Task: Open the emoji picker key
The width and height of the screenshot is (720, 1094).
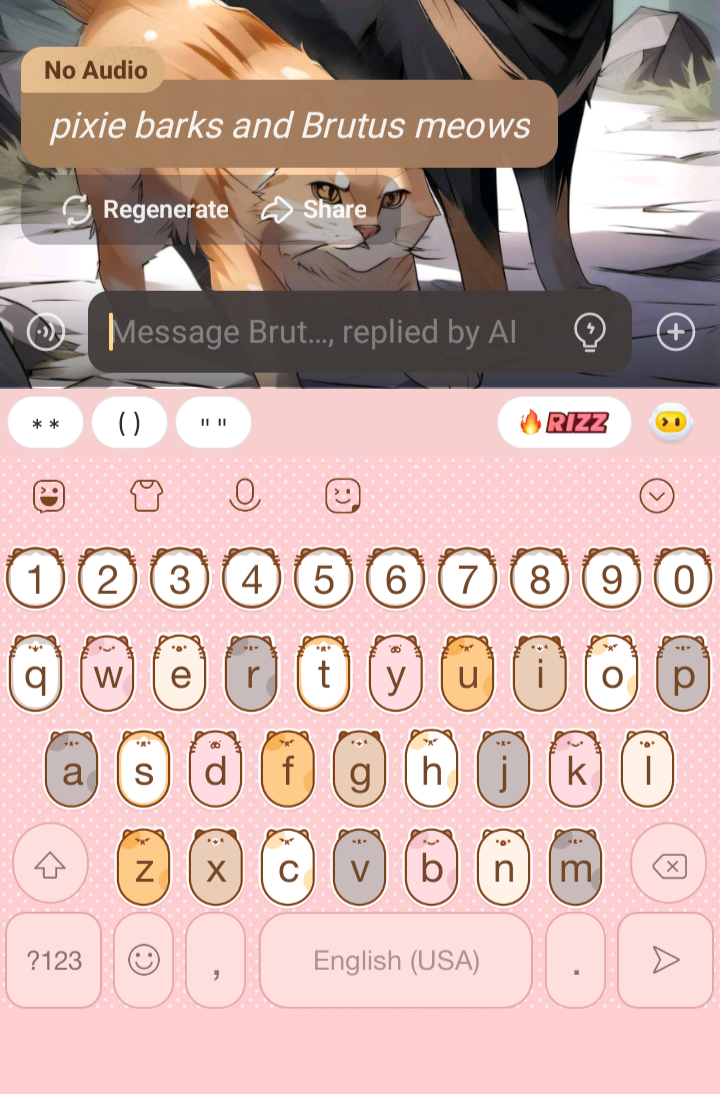Action: point(144,961)
